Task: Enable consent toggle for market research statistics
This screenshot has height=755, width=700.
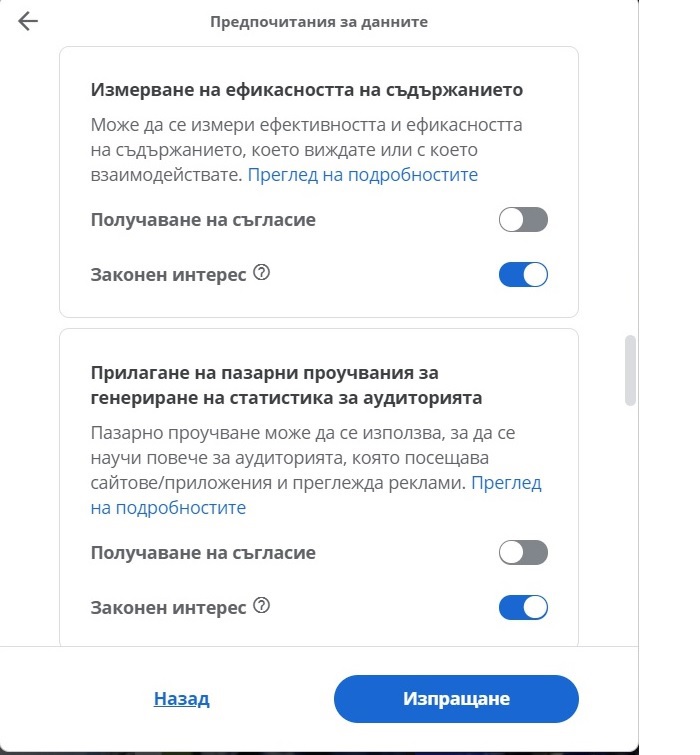Action: coord(523,552)
